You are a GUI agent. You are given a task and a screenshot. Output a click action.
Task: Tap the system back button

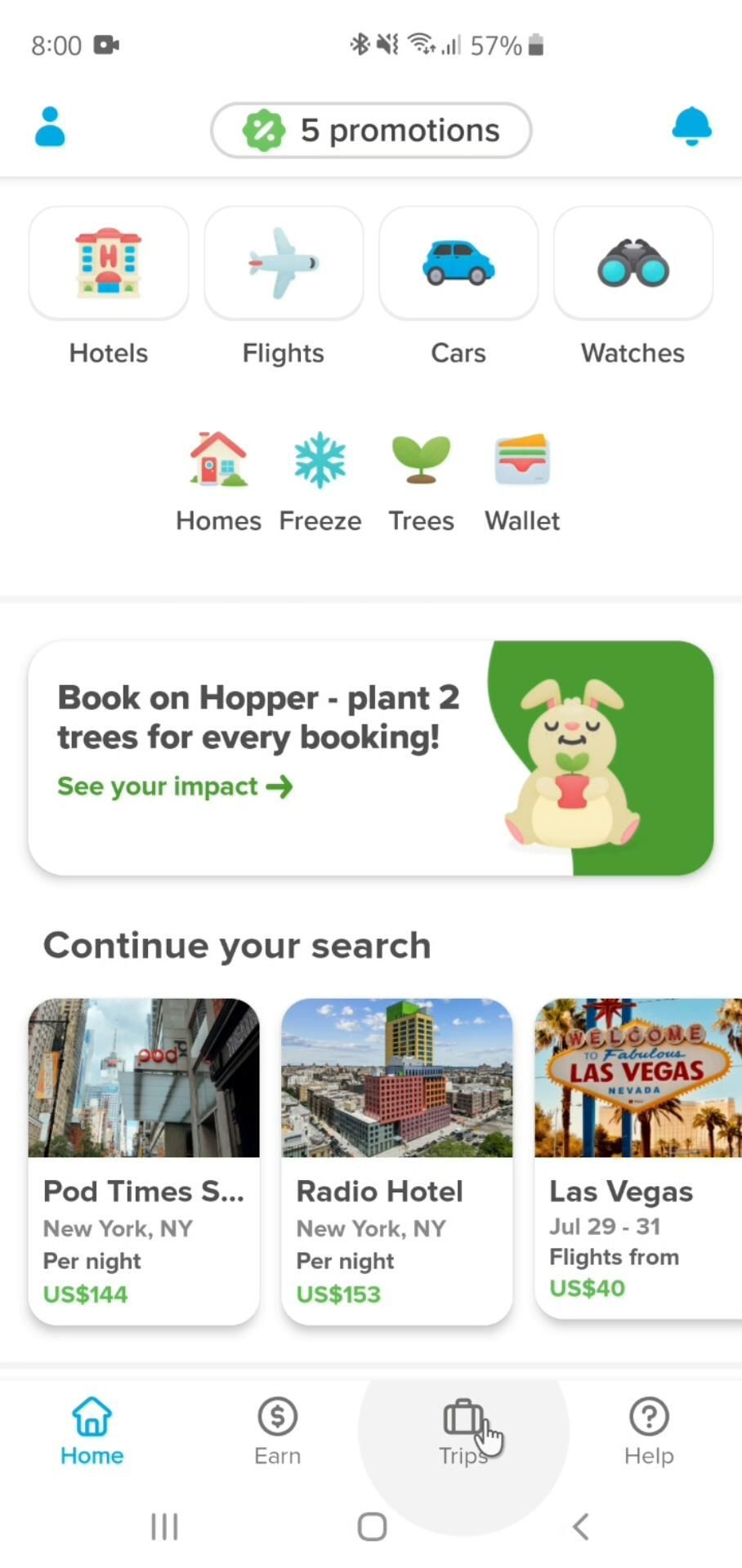tap(580, 1526)
